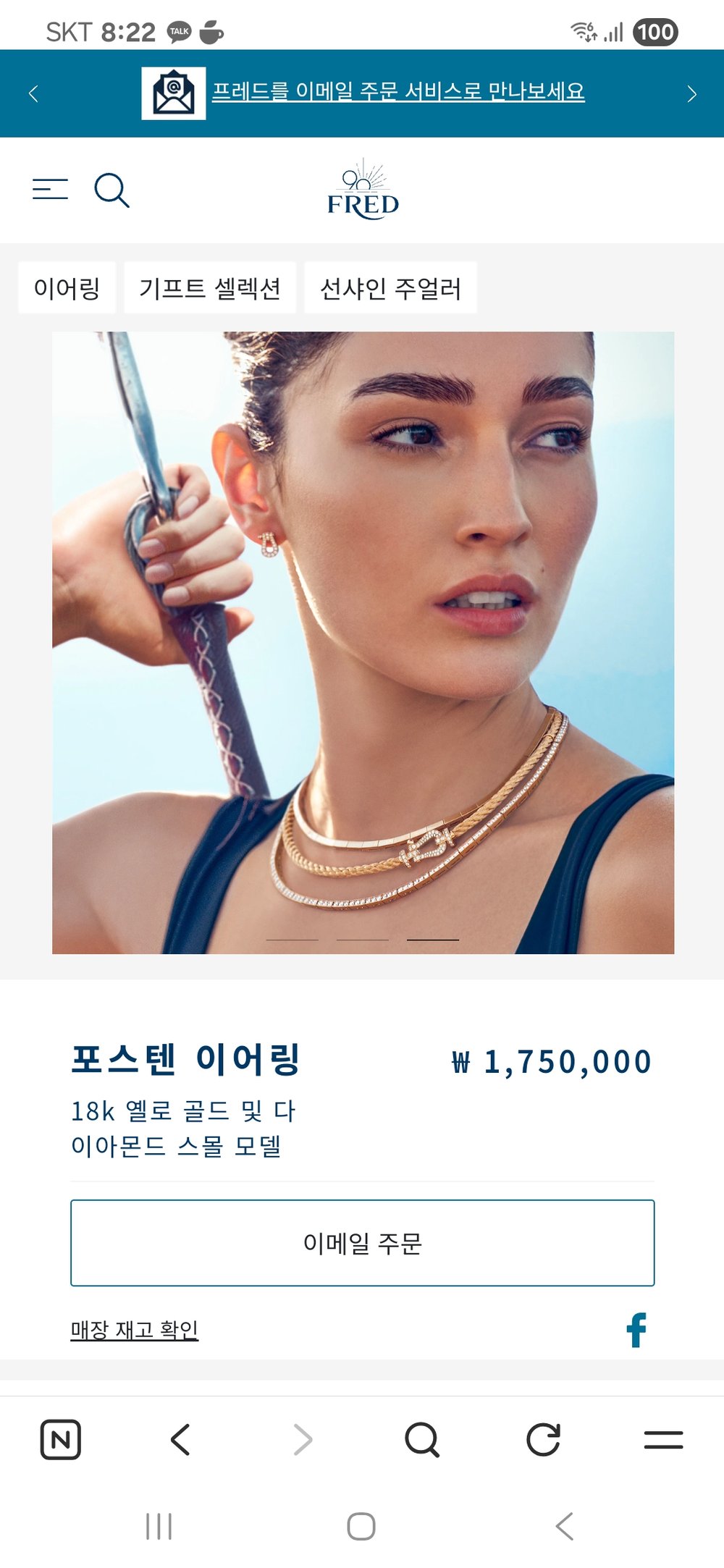Go to the FRED home logo
This screenshot has width=724, height=1568.
(x=363, y=190)
